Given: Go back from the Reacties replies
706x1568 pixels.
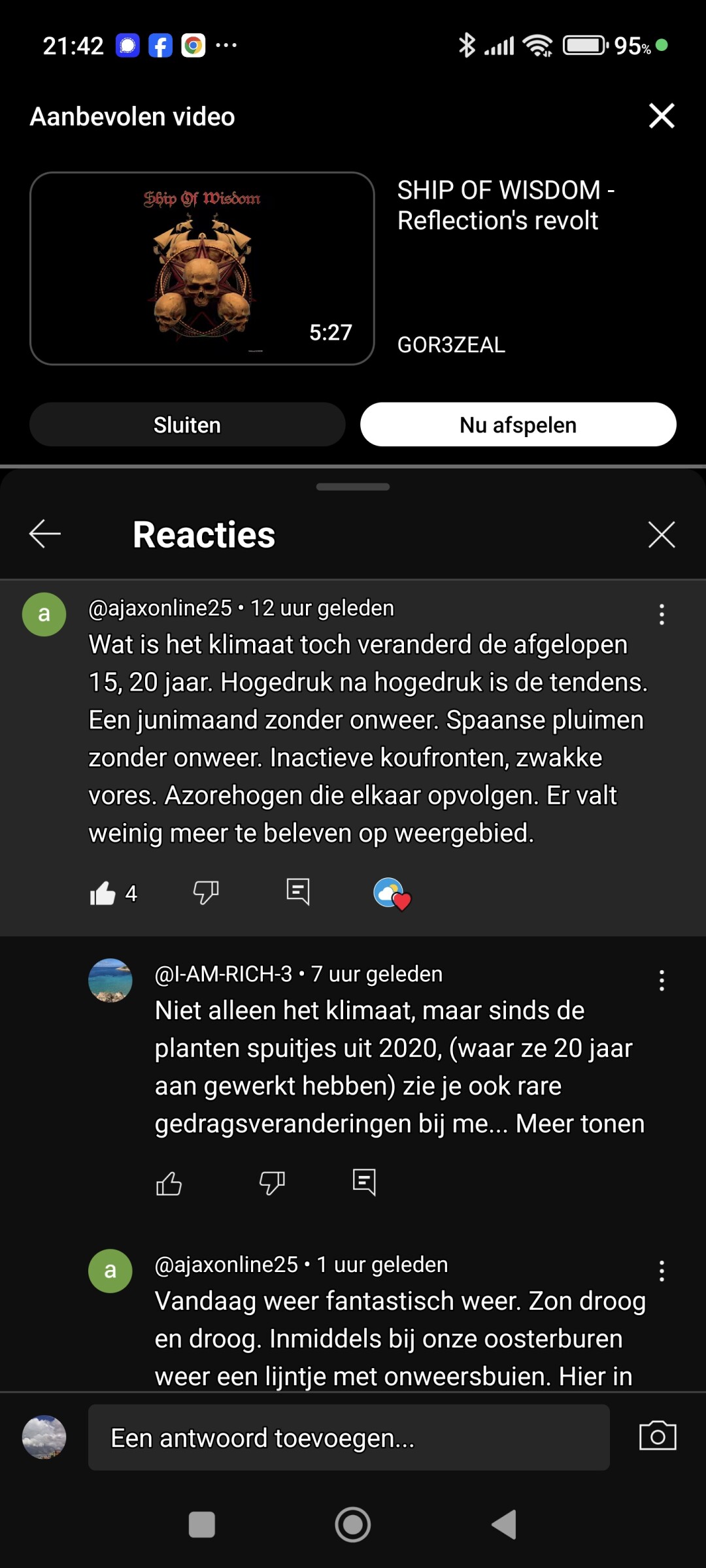Looking at the screenshot, I should tap(45, 534).
